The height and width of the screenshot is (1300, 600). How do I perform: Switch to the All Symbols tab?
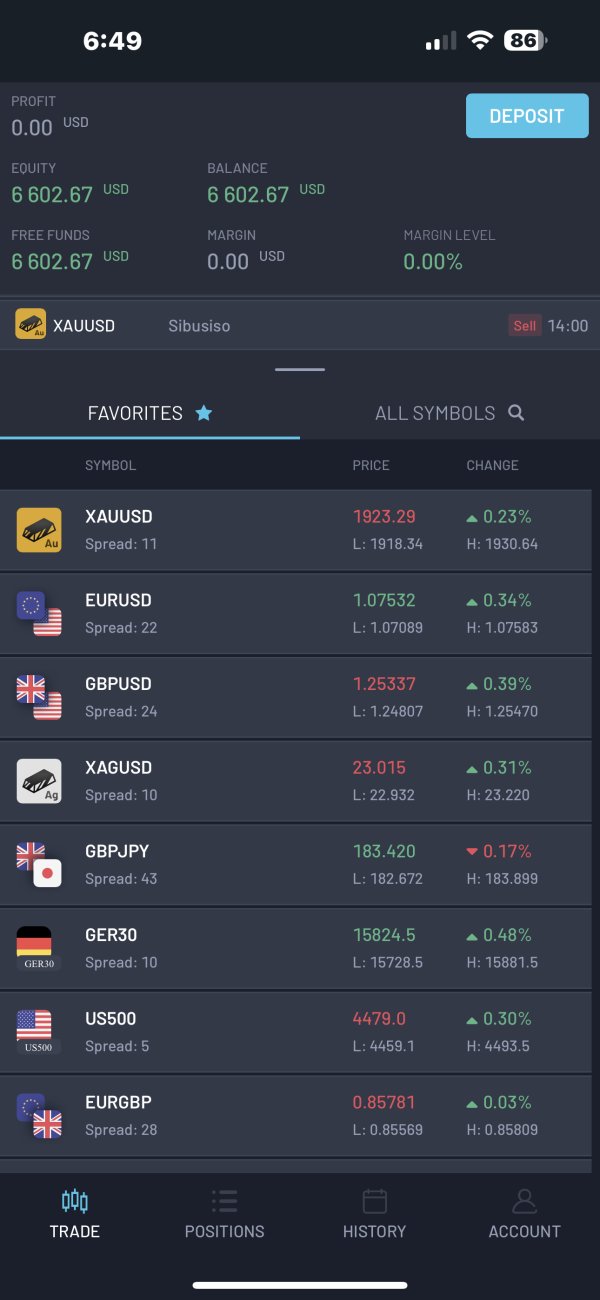[449, 413]
